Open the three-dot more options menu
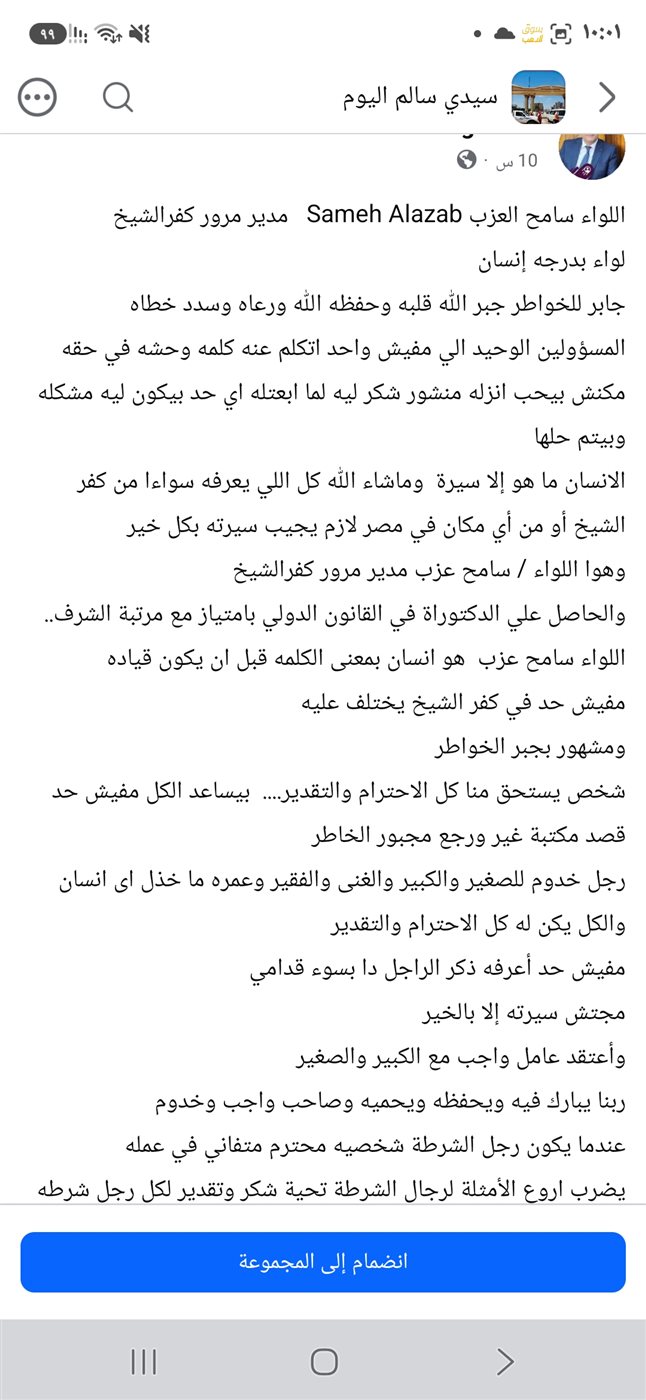The height and width of the screenshot is (1400, 646). pyautogui.click(x=38, y=97)
